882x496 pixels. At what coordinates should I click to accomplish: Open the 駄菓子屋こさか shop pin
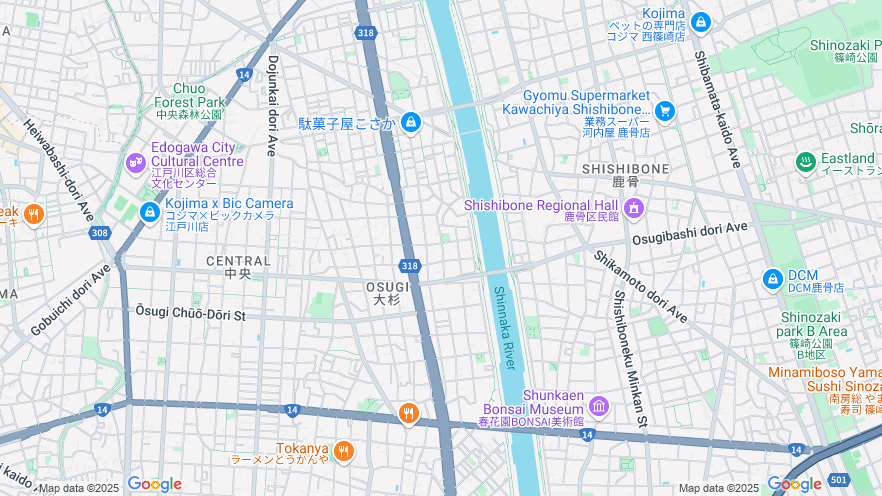[409, 123]
